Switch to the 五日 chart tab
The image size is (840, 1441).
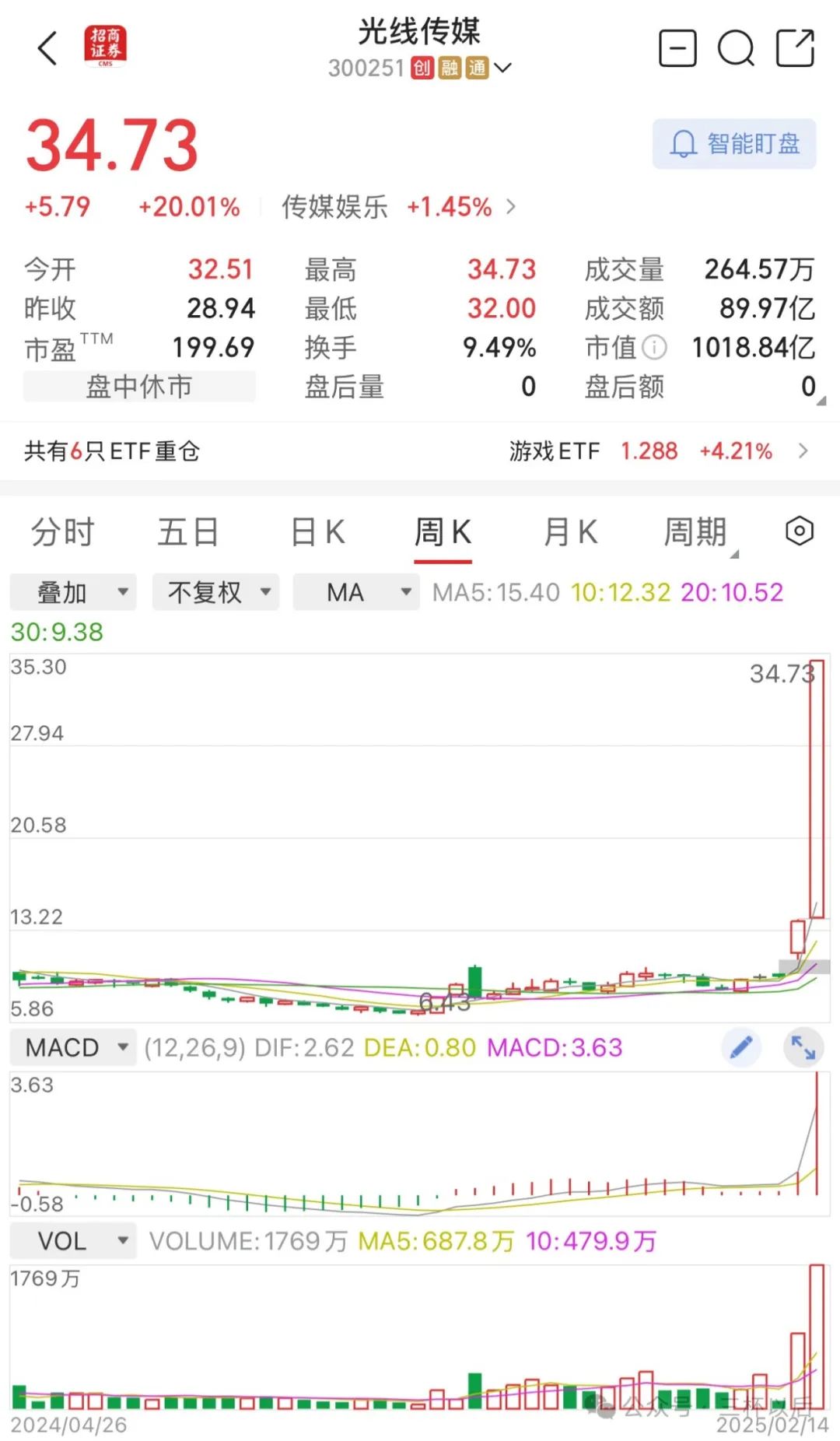[x=188, y=533]
